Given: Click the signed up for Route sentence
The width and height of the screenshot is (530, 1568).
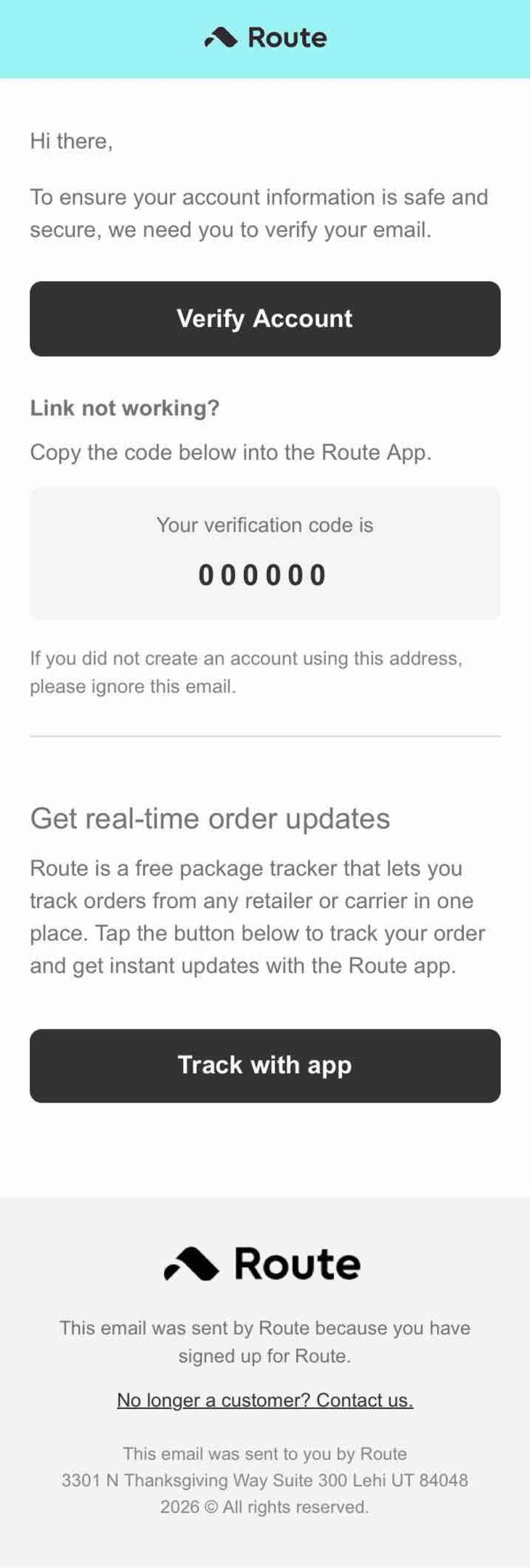Looking at the screenshot, I should coord(264,1342).
